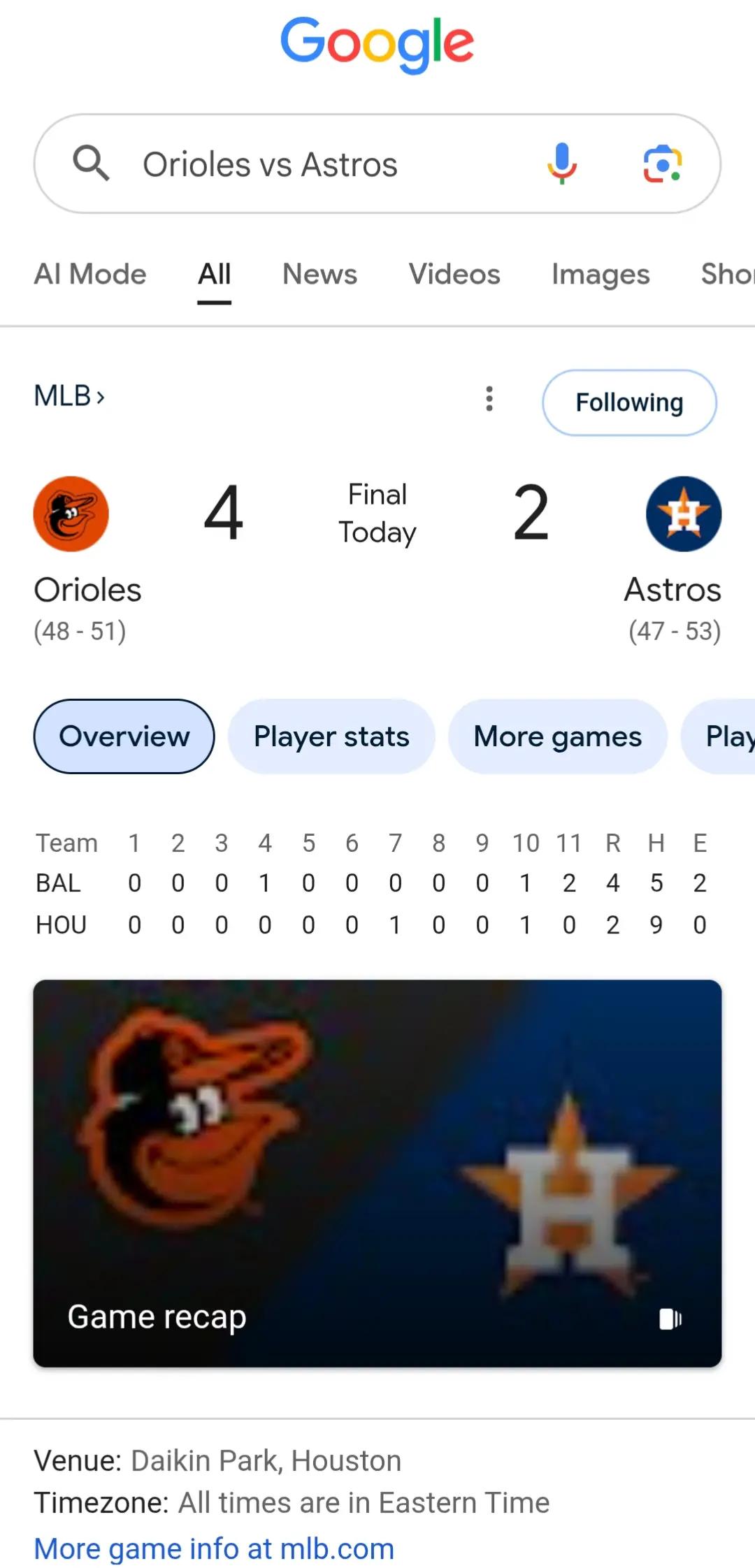Go to the Google homepage logo
Image resolution: width=755 pixels, height=1568 pixels.
pos(377,44)
